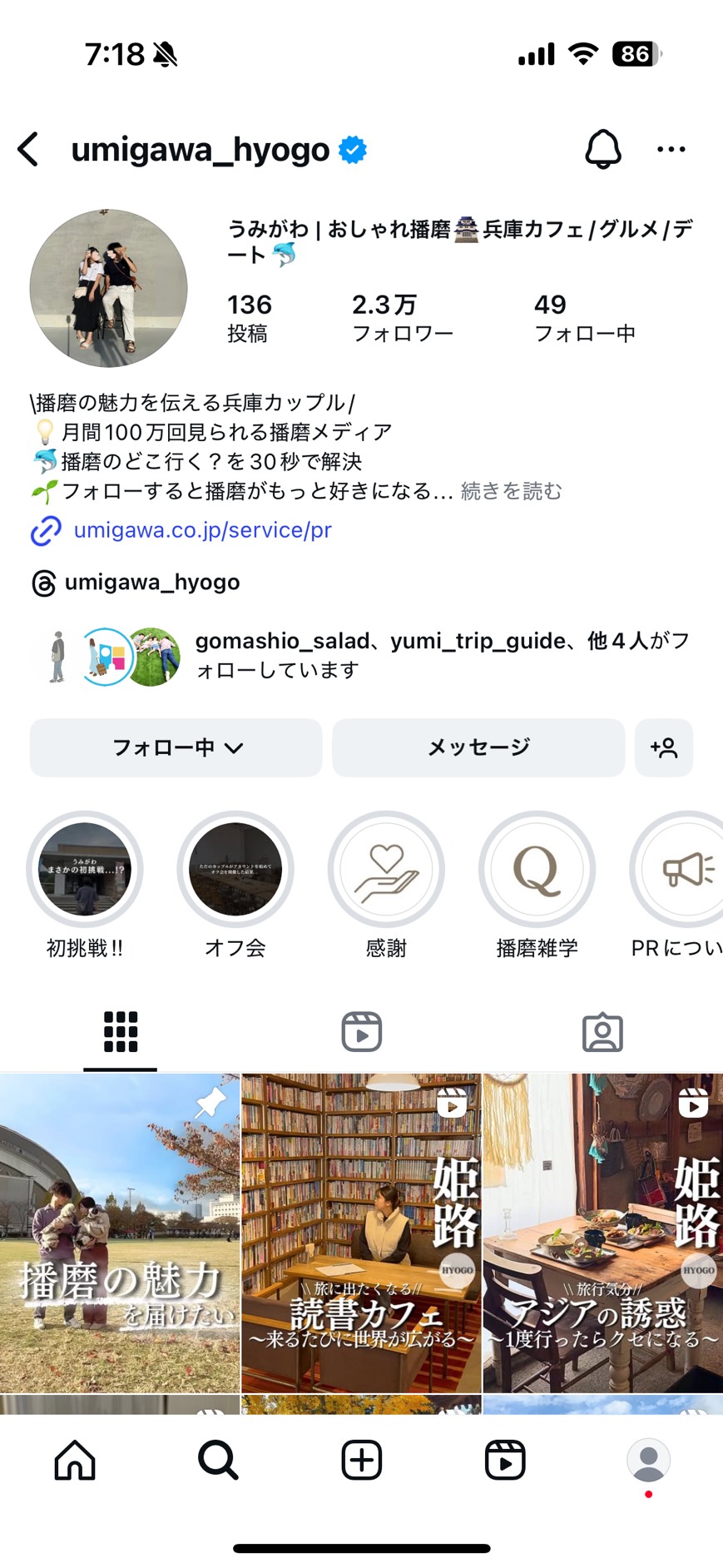Open the three-dot overflow menu
Viewport: 723px width, 1568px height.
tap(671, 150)
